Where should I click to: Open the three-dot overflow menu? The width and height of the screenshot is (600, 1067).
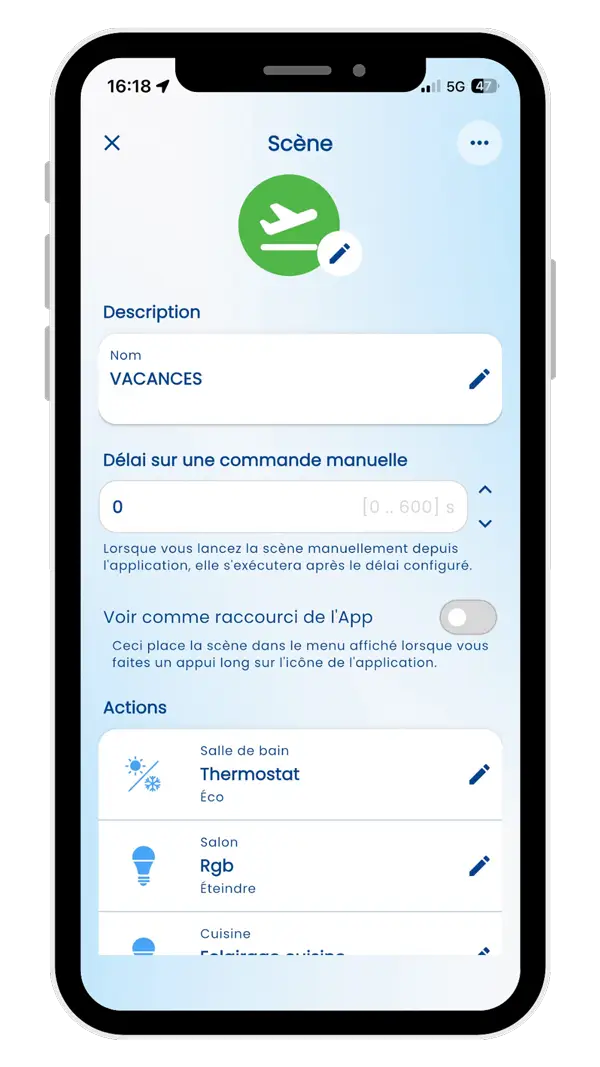479,143
